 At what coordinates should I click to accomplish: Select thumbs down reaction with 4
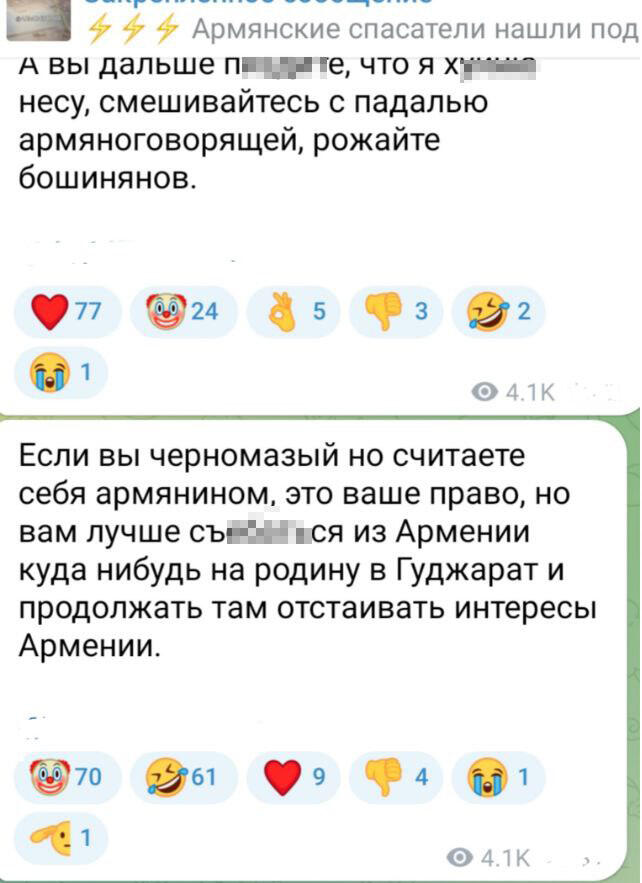397,775
